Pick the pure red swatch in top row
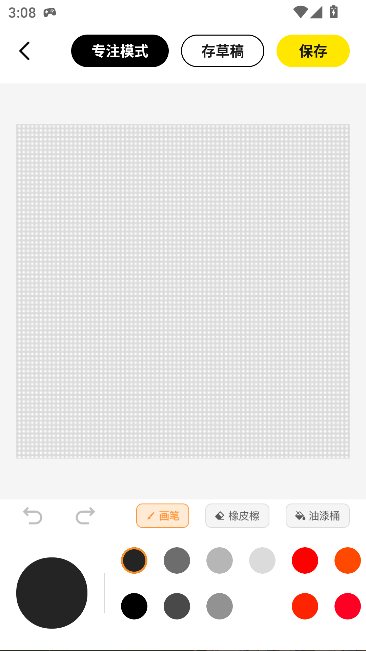The height and width of the screenshot is (651, 366). [305, 560]
